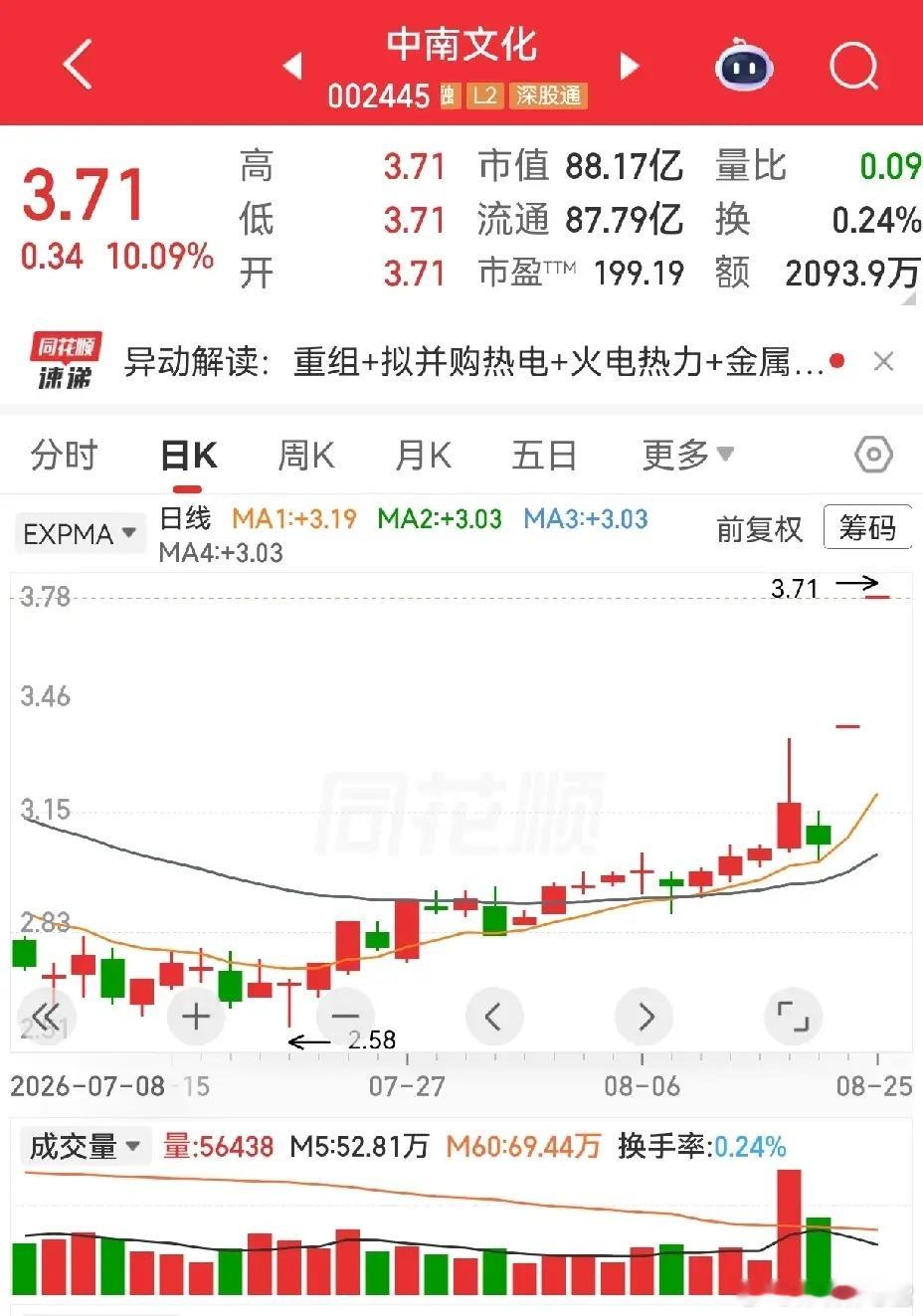923x1316 pixels.
Task: Change the 前复权 adjustment setting
Action: pyautogui.click(x=759, y=529)
